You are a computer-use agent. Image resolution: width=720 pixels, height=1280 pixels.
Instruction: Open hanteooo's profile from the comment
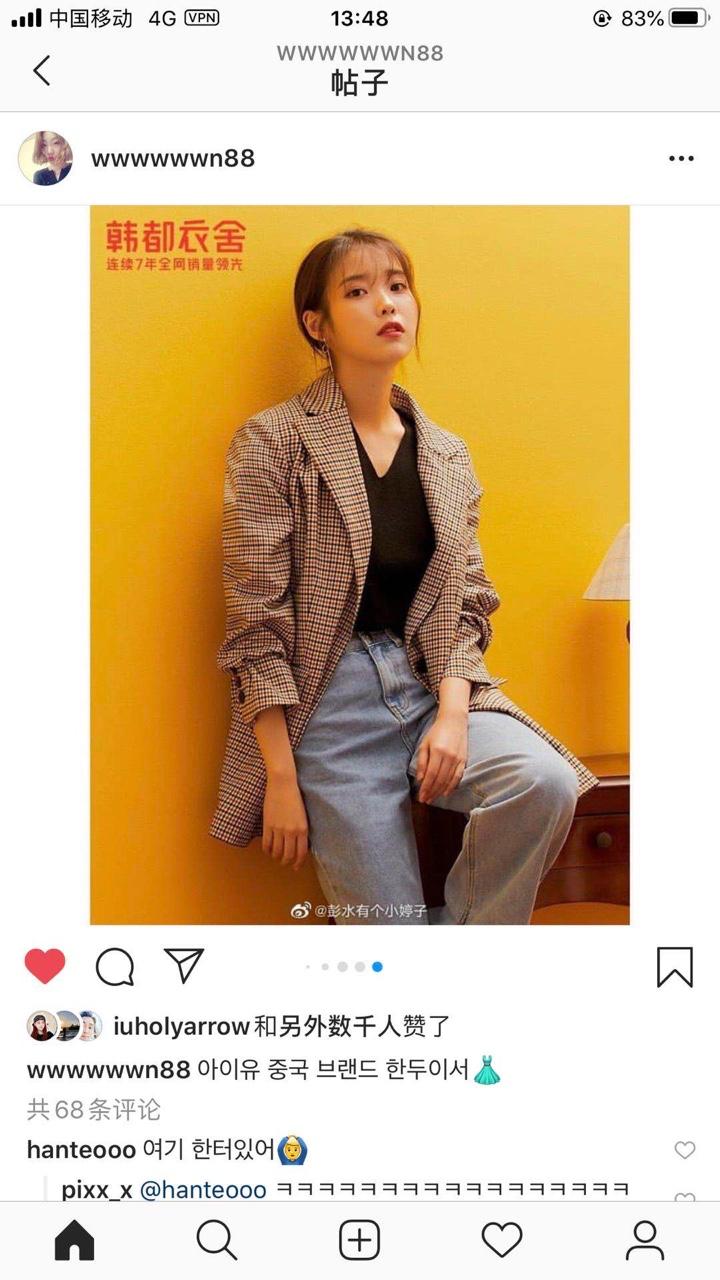click(x=80, y=1150)
